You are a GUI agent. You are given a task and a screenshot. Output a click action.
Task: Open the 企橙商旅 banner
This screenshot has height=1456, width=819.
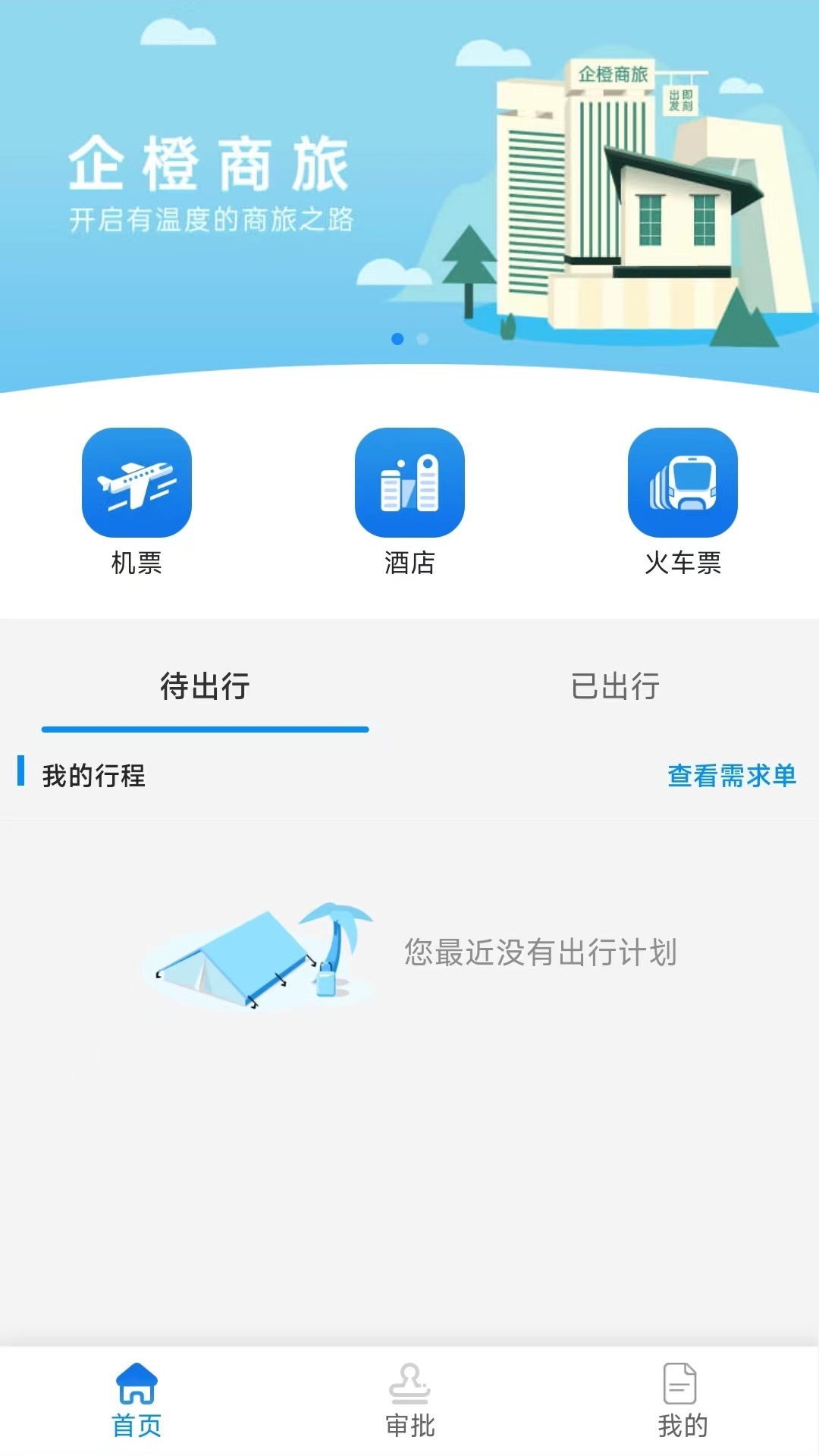click(409, 190)
